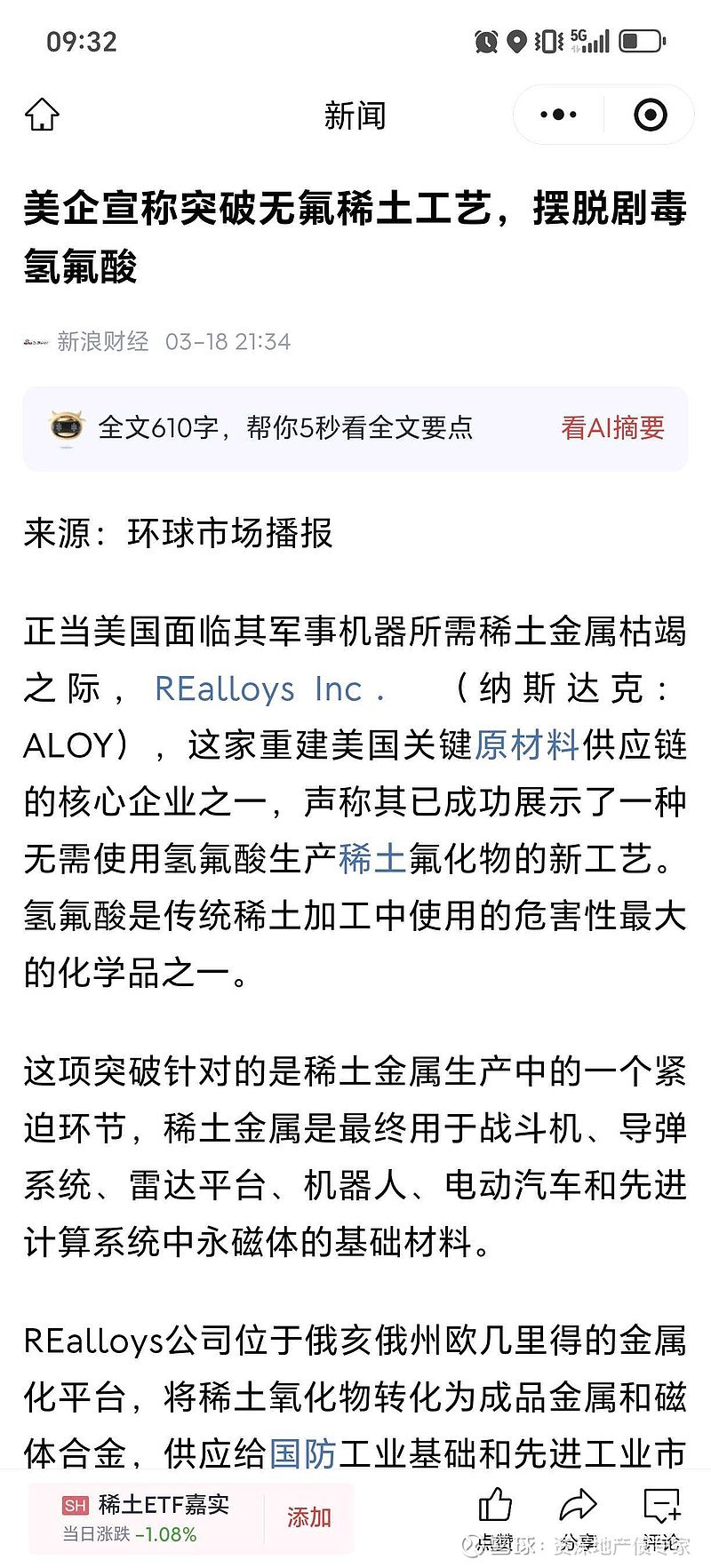Tap 新浪财经 source name below headline

(100, 341)
